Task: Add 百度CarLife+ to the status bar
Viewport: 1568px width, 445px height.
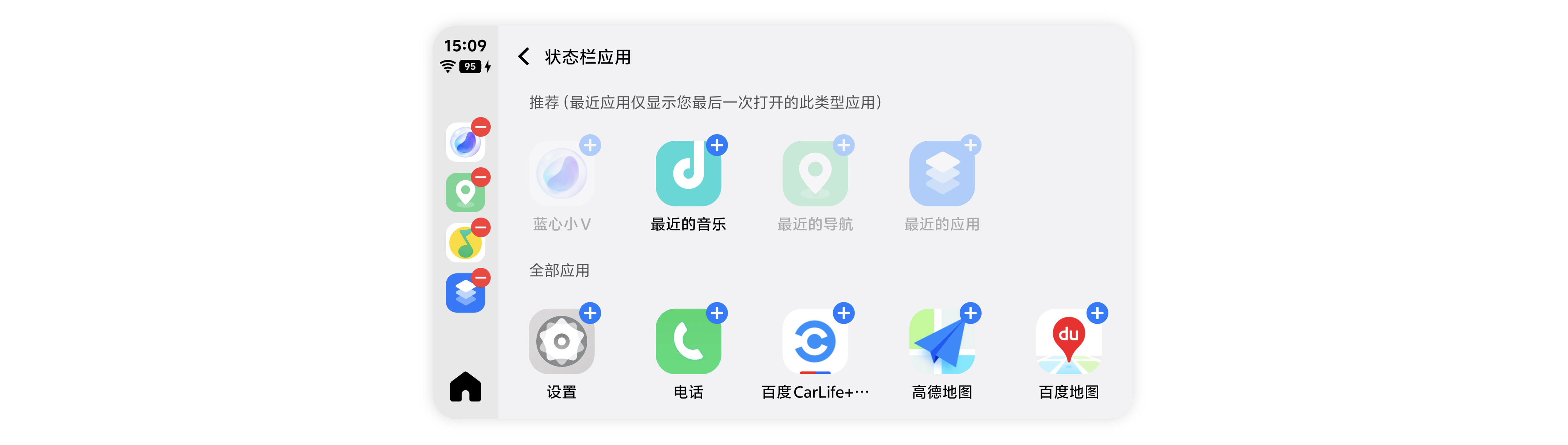Action: [x=843, y=313]
